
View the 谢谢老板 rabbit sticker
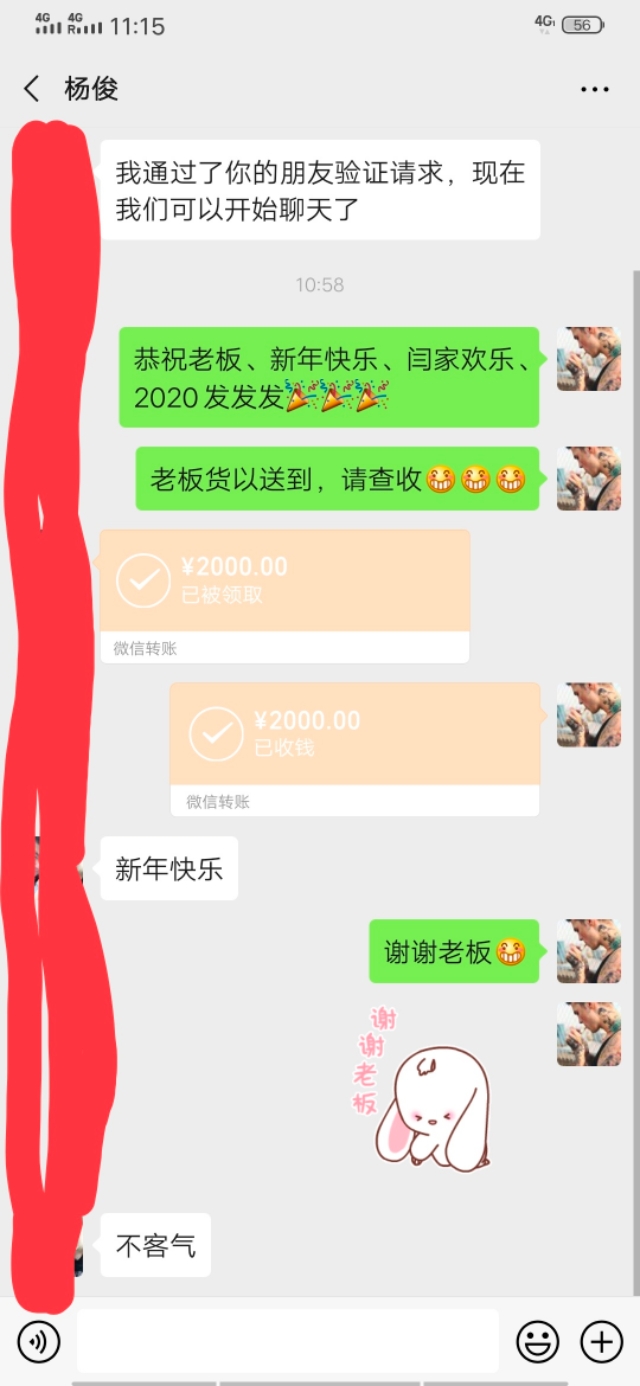point(422,1090)
